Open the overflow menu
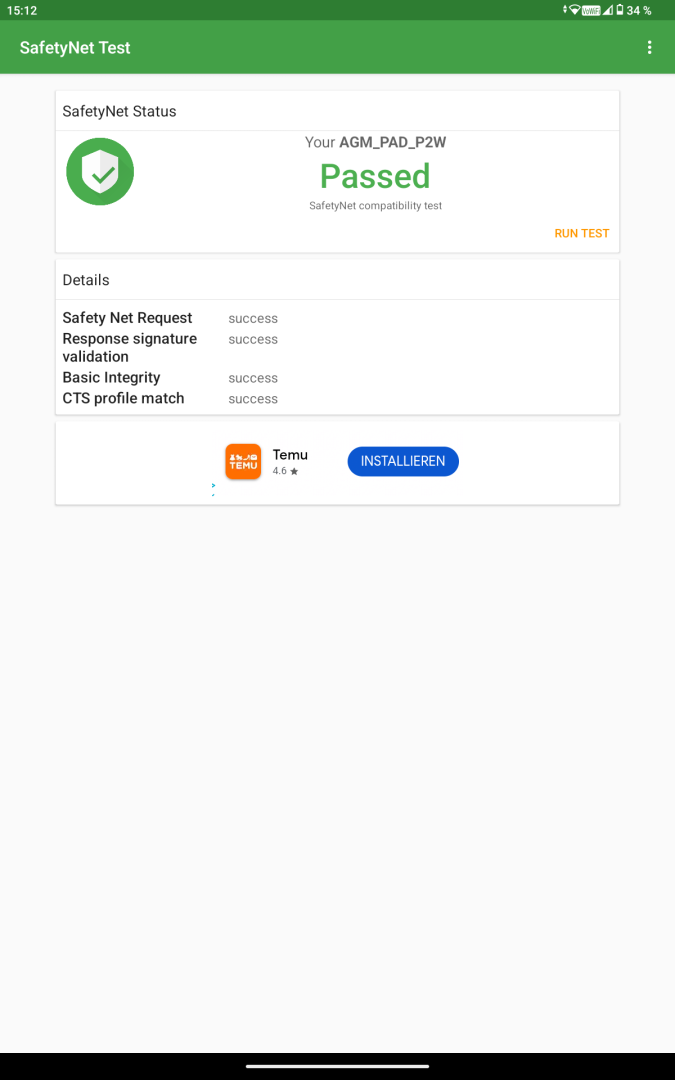The image size is (675, 1080). click(649, 48)
